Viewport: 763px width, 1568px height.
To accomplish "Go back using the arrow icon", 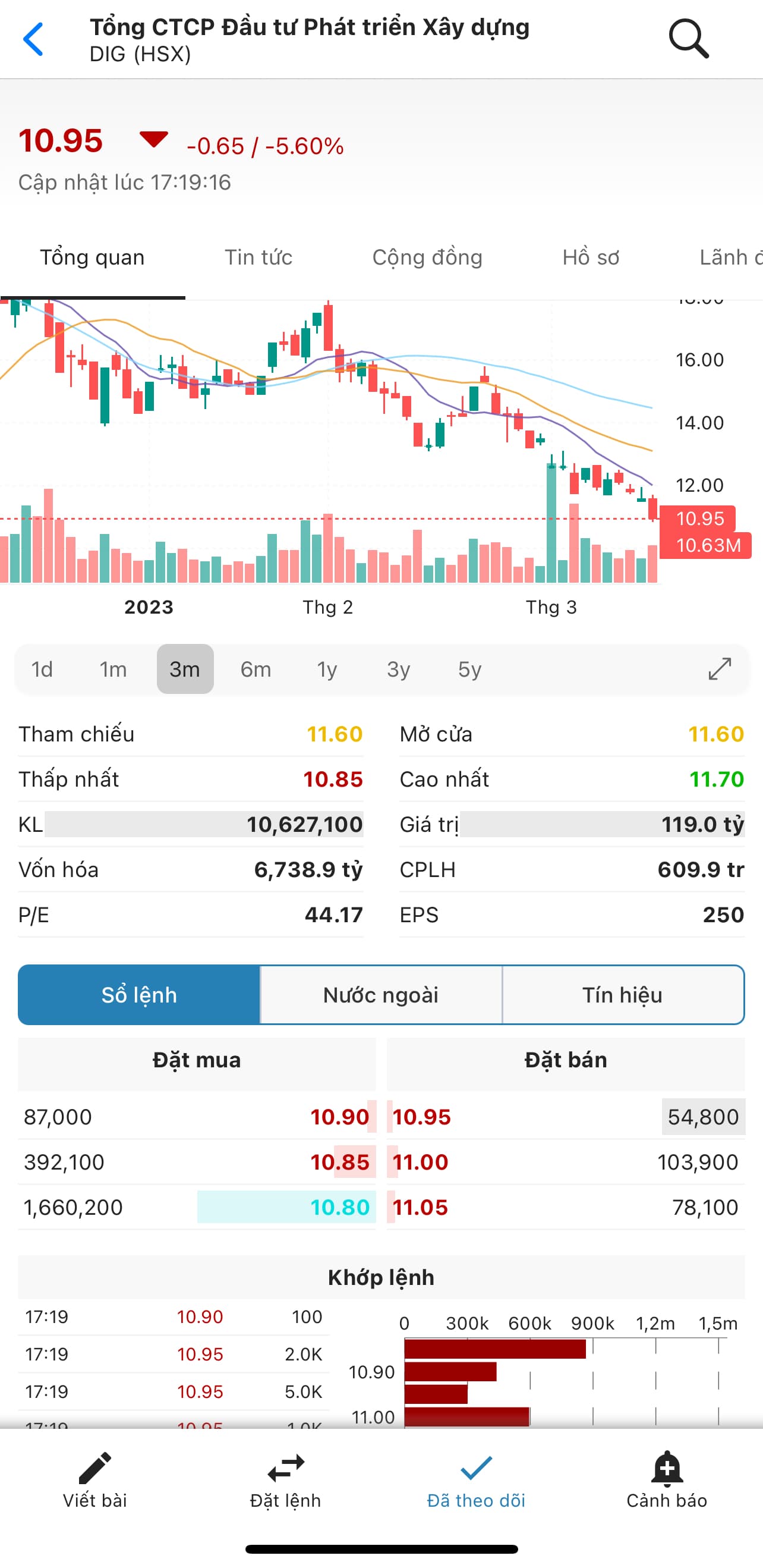I will pyautogui.click(x=33, y=40).
